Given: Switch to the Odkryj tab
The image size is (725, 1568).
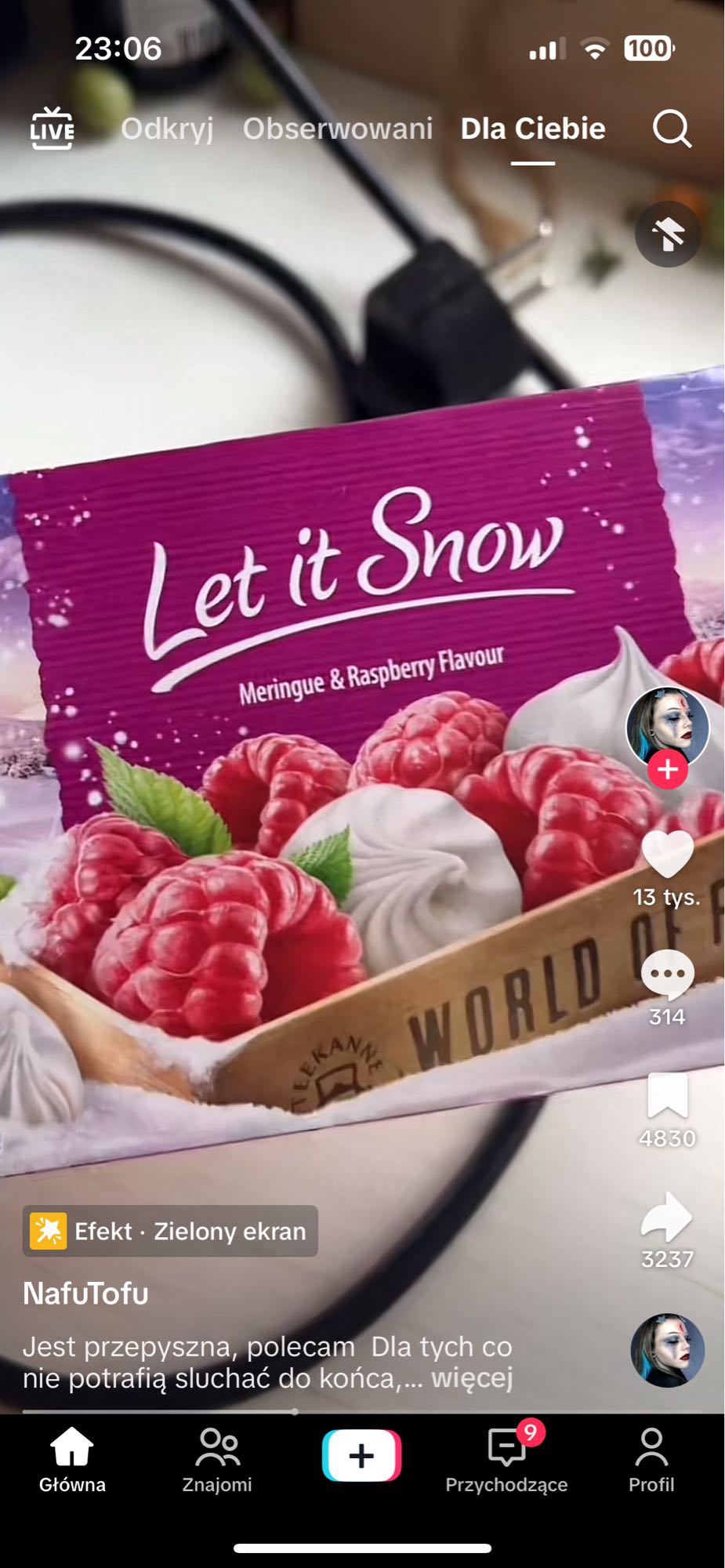Looking at the screenshot, I should click(167, 129).
